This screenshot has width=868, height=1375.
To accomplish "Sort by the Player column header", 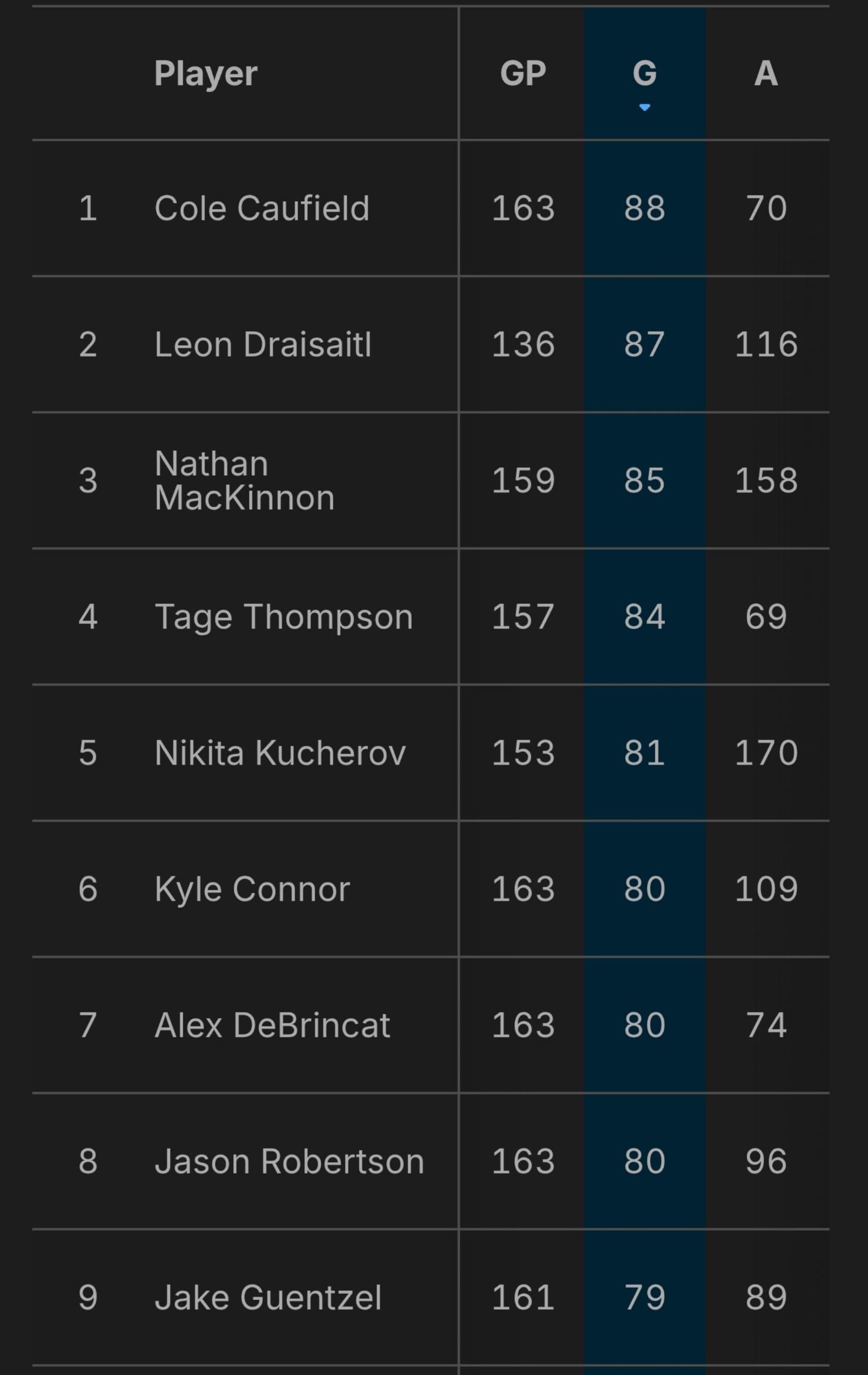I will click(206, 74).
